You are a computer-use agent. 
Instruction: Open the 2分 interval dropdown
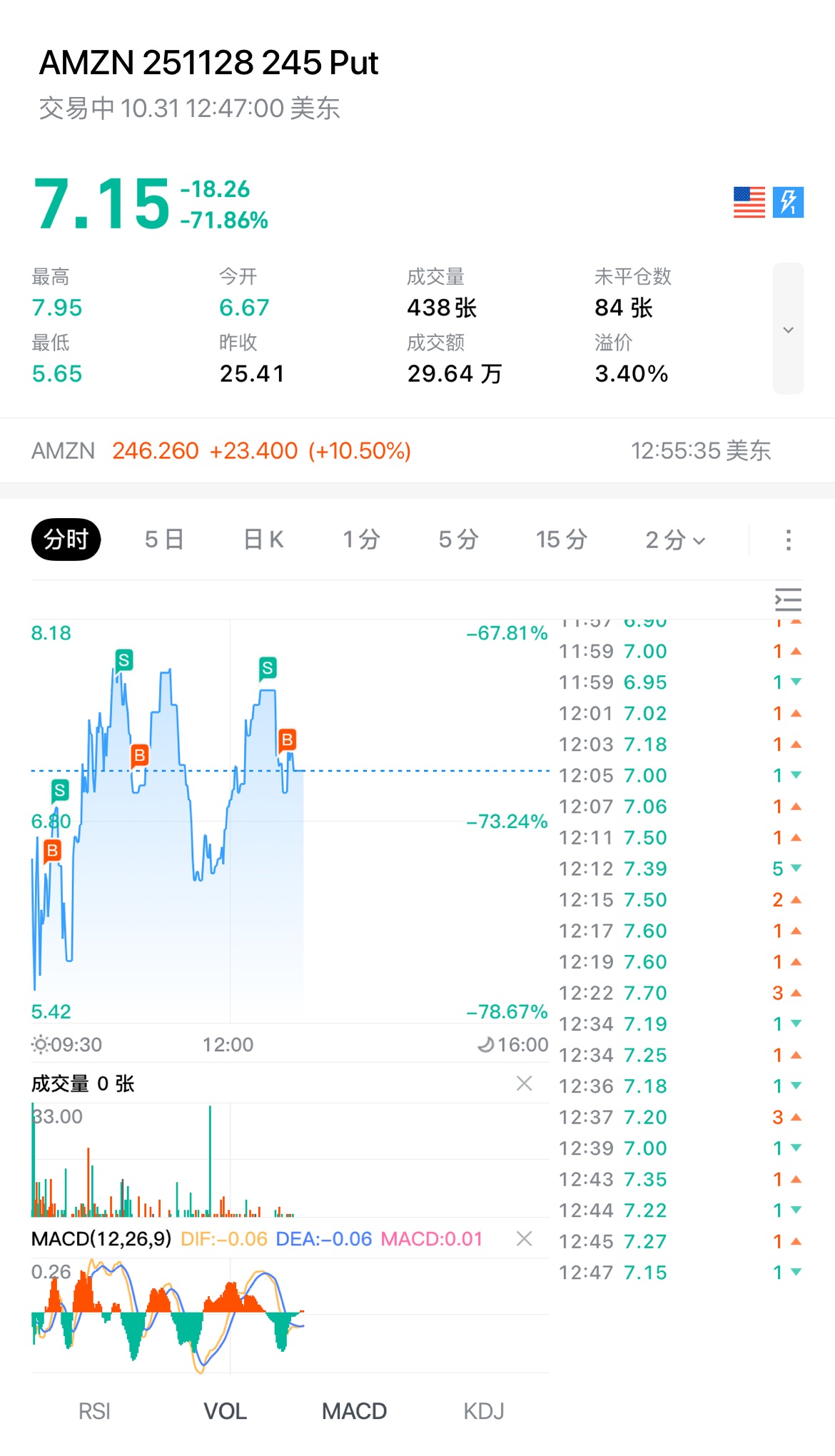(x=675, y=540)
